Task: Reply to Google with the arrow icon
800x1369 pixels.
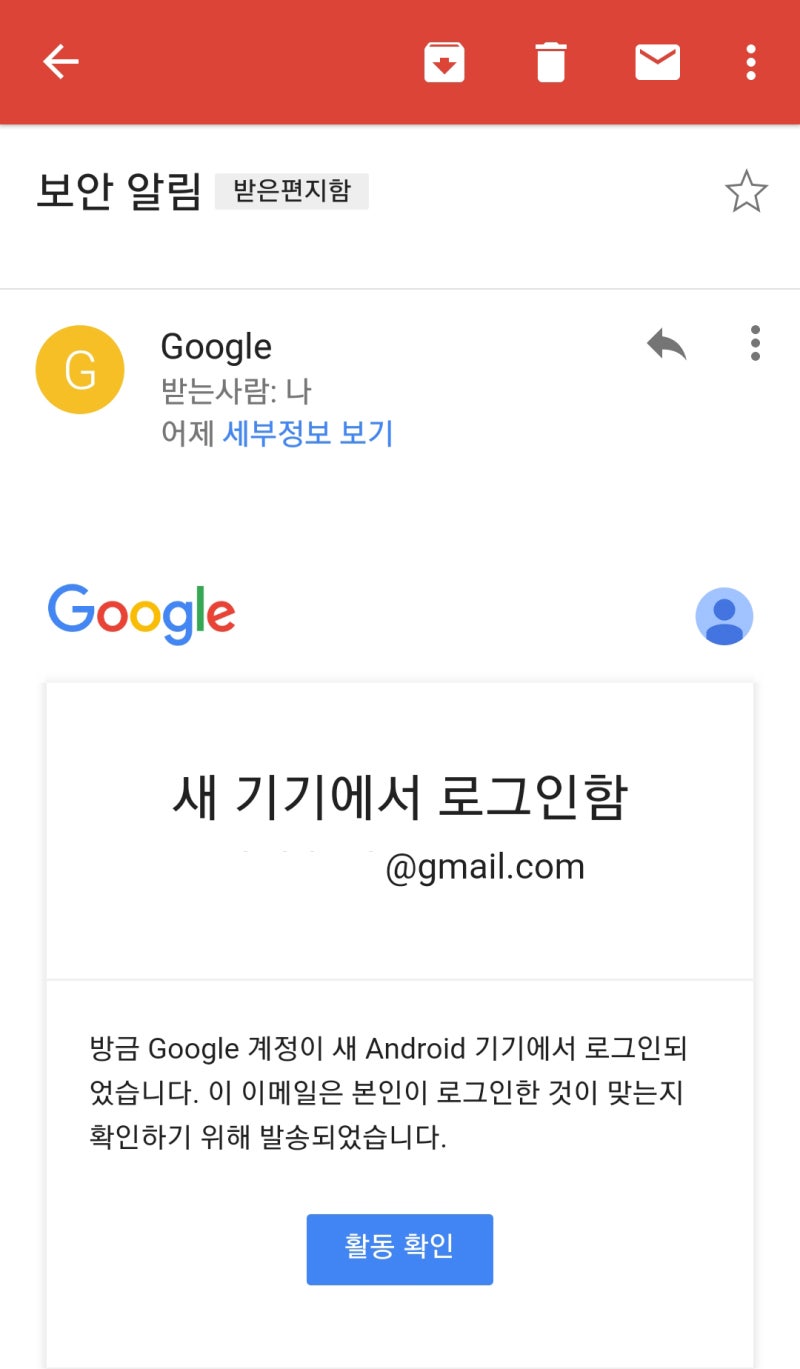Action: (x=666, y=344)
